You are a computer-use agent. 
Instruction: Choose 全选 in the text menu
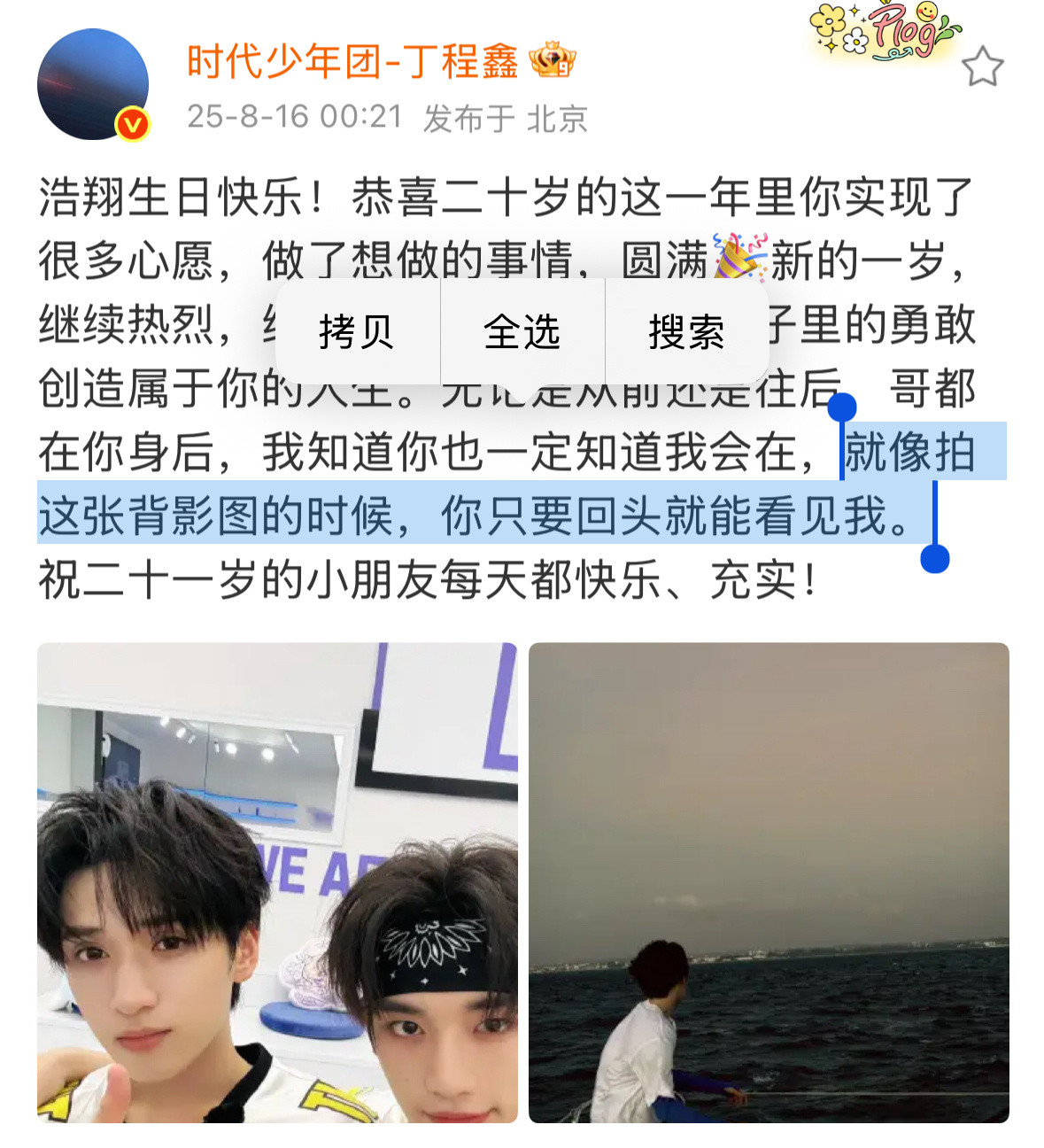coord(522,332)
